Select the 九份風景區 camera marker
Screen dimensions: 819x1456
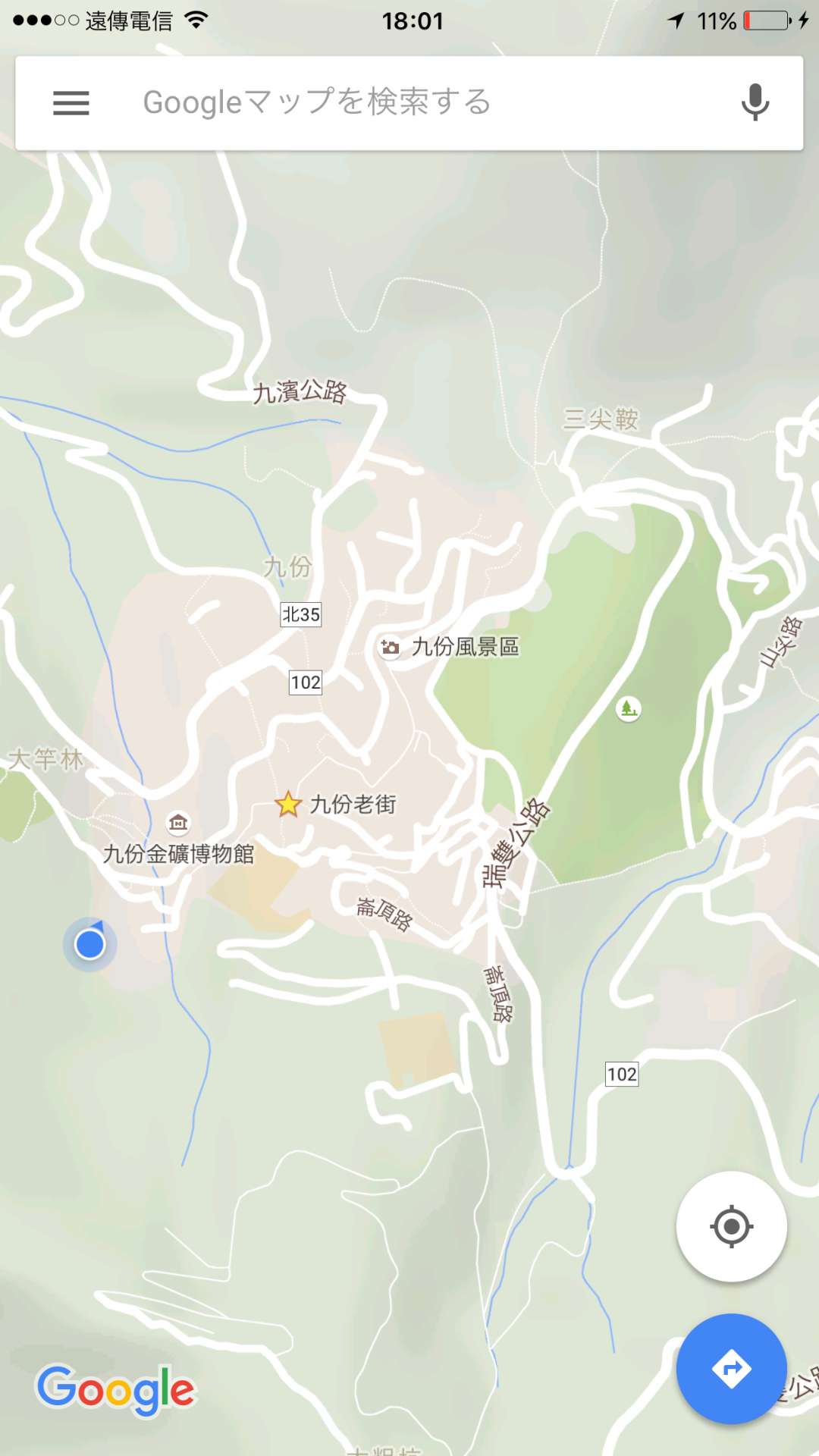point(390,647)
